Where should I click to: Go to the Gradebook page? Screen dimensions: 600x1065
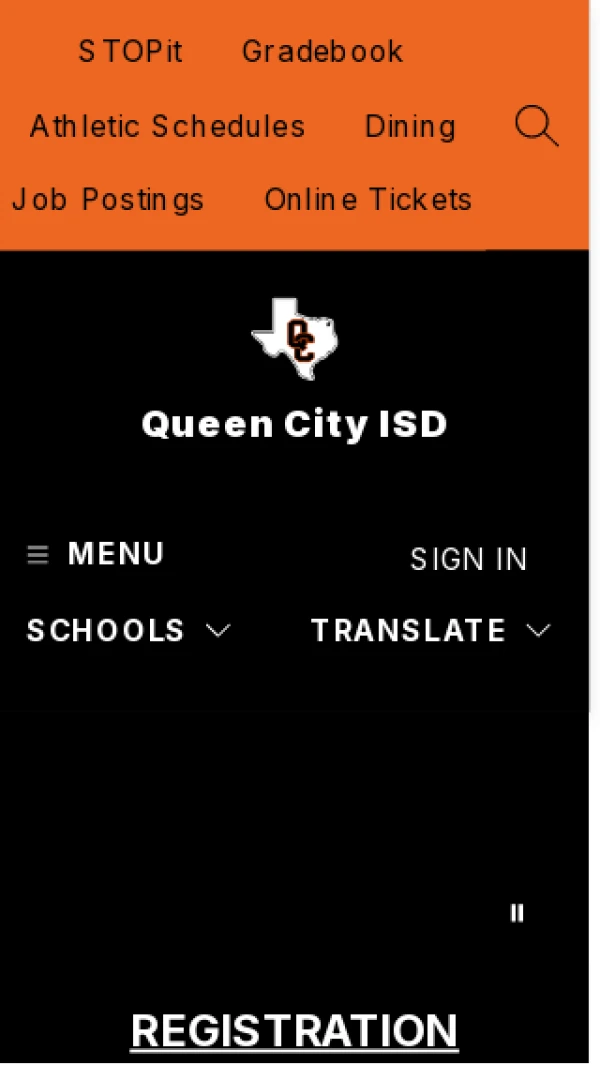pos(322,52)
